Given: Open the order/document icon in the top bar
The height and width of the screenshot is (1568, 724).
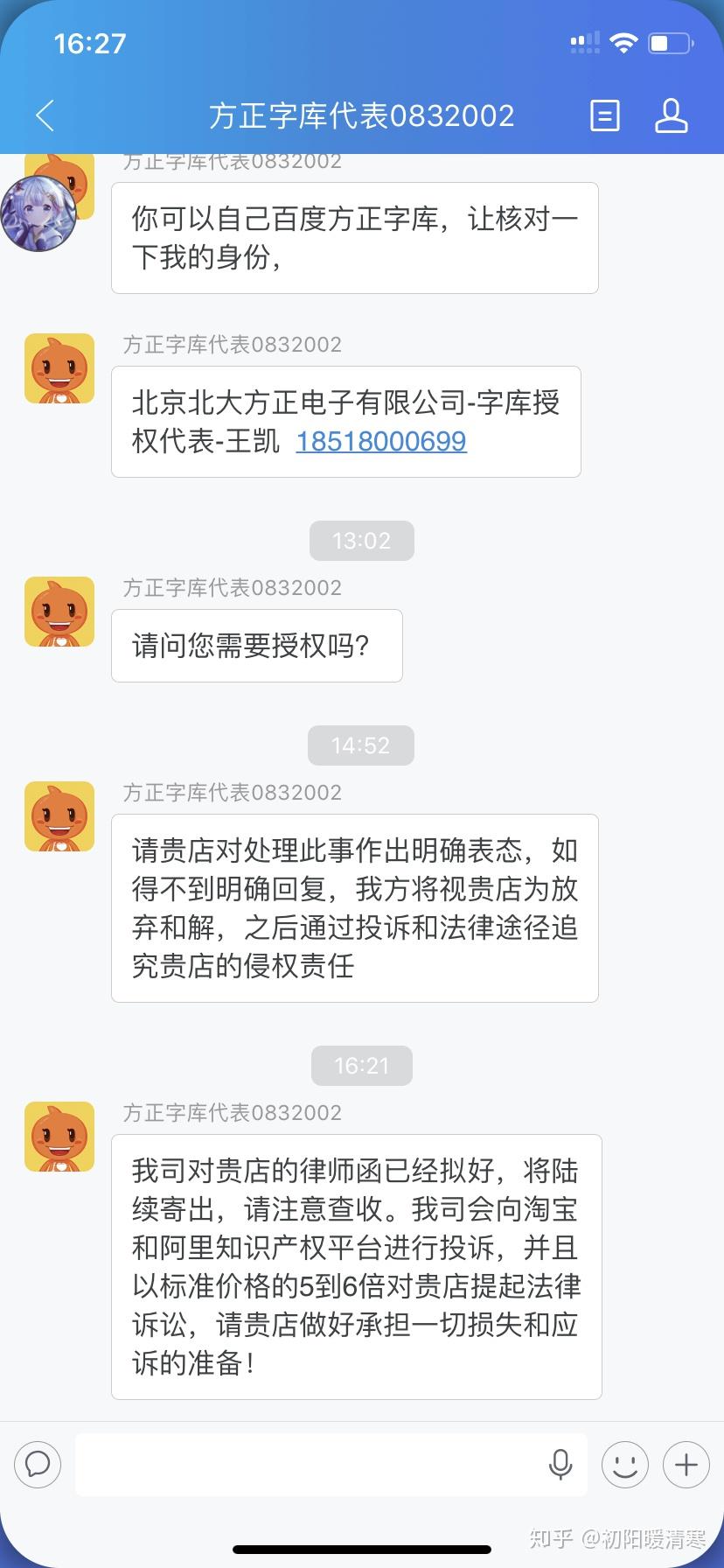Looking at the screenshot, I should 604,115.
